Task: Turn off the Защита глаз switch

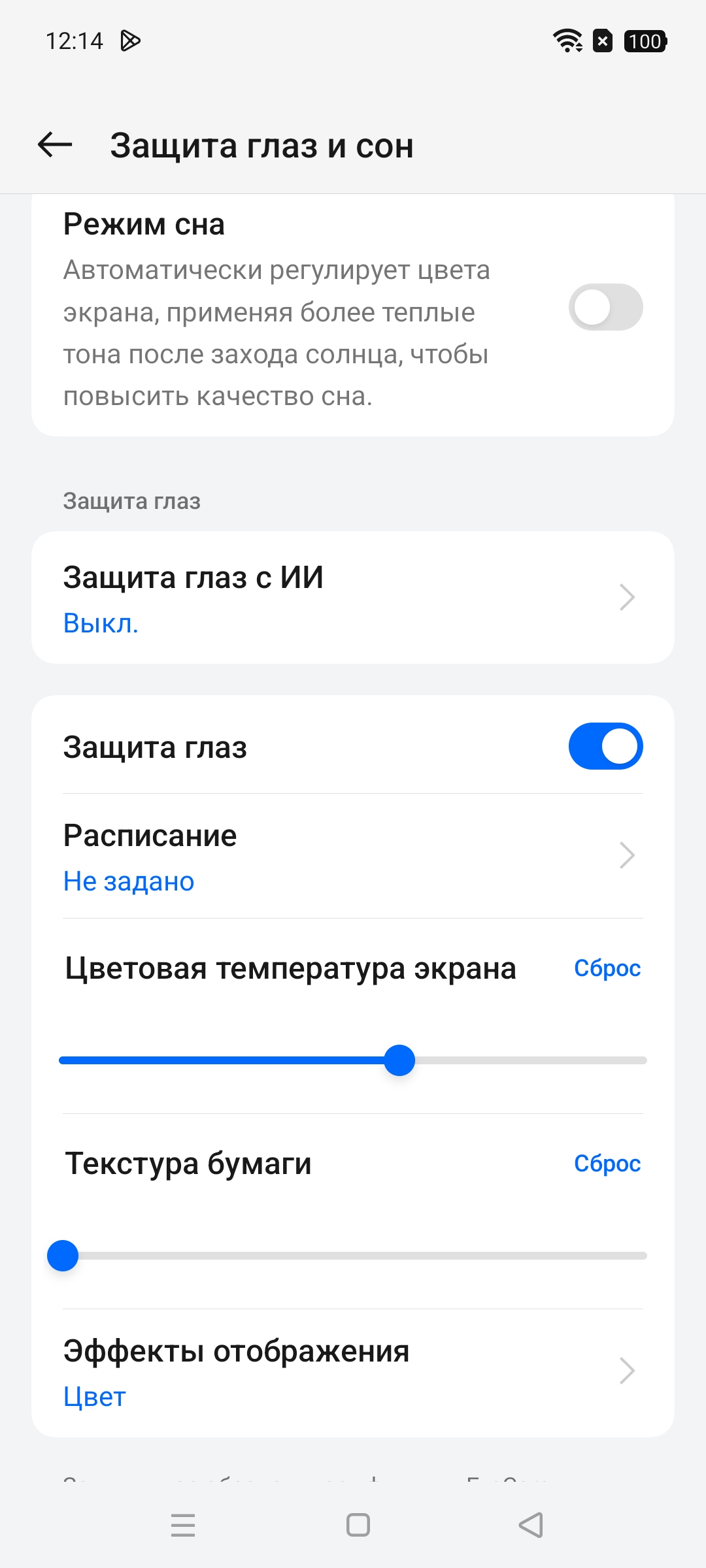Action: point(605,746)
